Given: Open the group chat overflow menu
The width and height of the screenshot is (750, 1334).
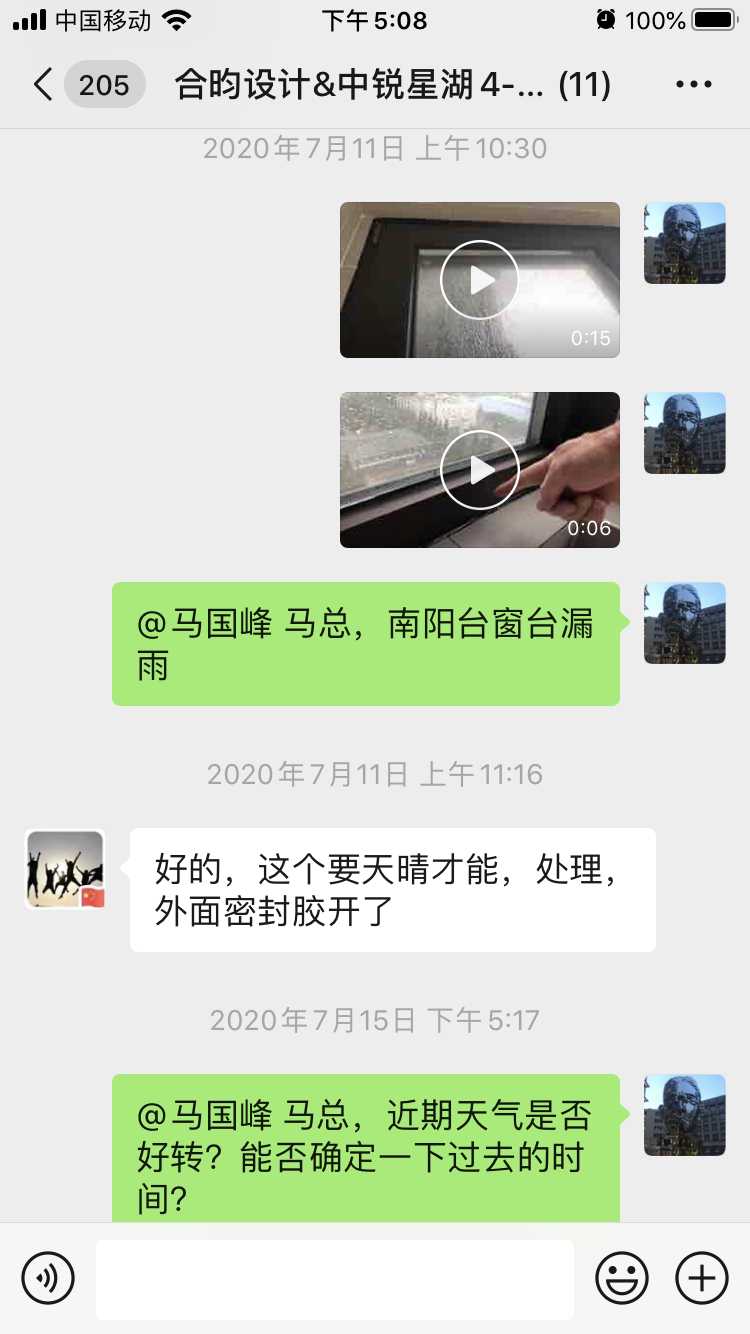Looking at the screenshot, I should tap(694, 85).
